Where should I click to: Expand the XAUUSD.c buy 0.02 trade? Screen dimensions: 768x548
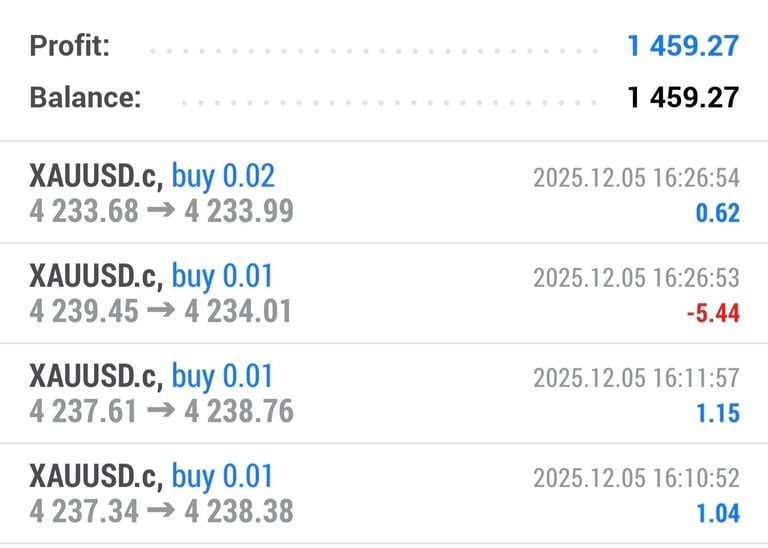pyautogui.click(x=384, y=193)
